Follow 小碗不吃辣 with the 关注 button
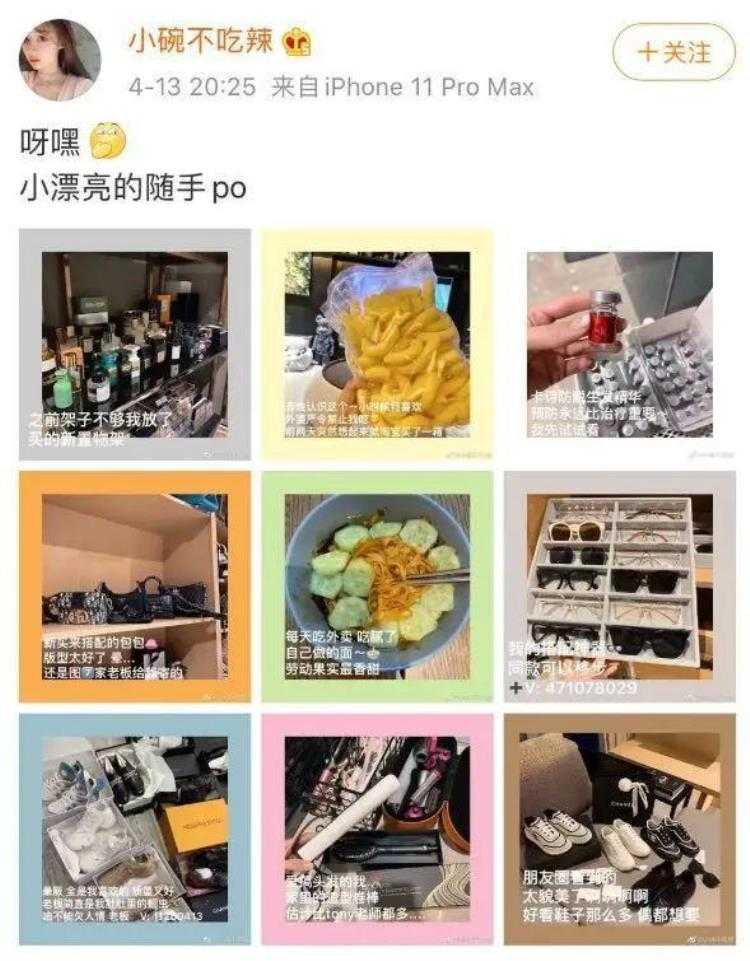This screenshot has height=961, width=750. tap(673, 52)
